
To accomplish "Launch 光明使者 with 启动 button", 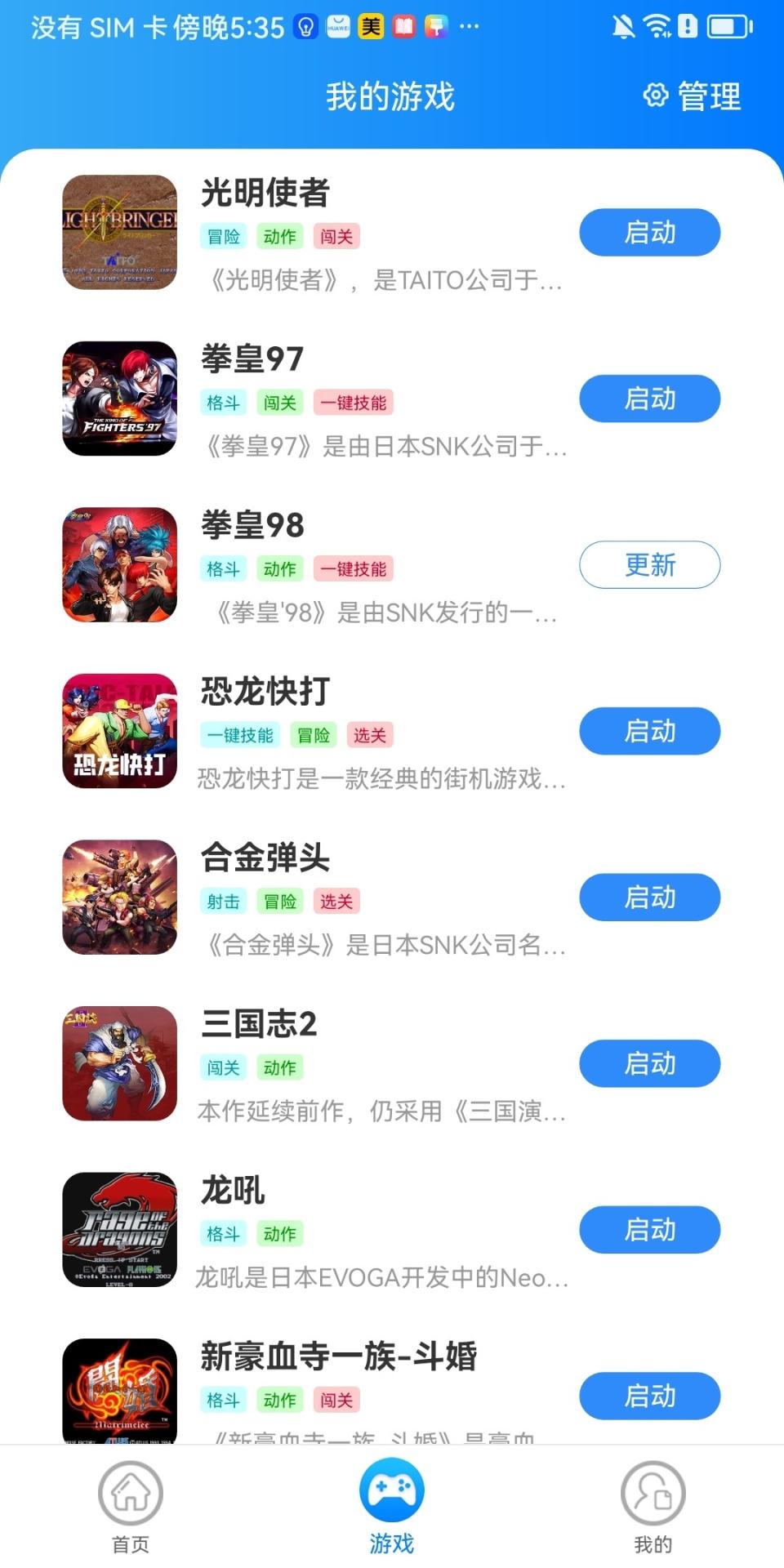I will click(648, 233).
